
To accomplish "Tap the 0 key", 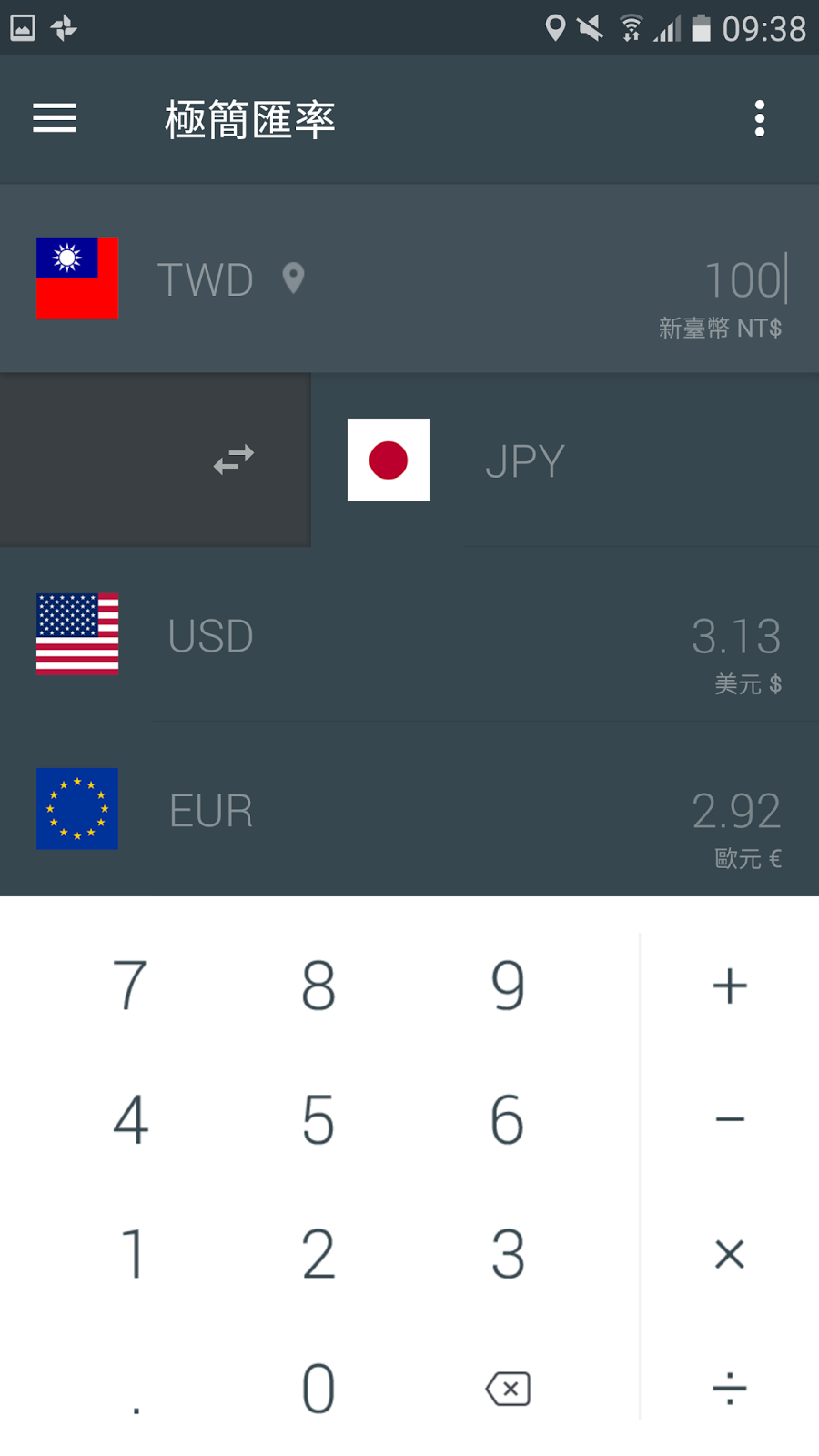I will [x=318, y=1389].
